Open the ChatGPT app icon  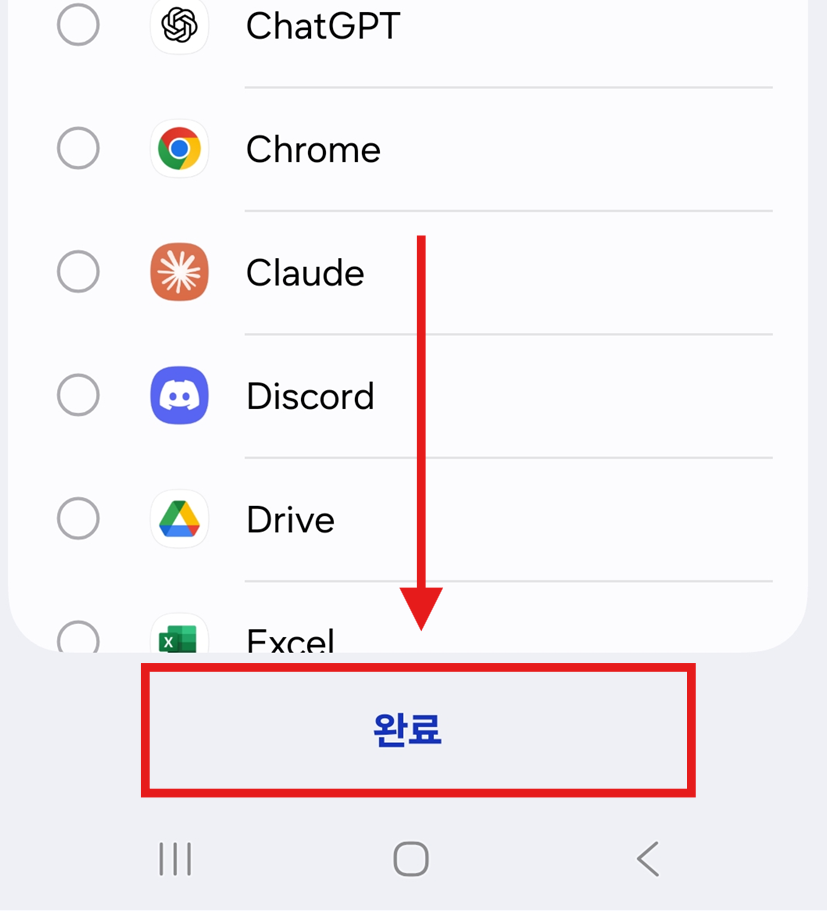[179, 26]
